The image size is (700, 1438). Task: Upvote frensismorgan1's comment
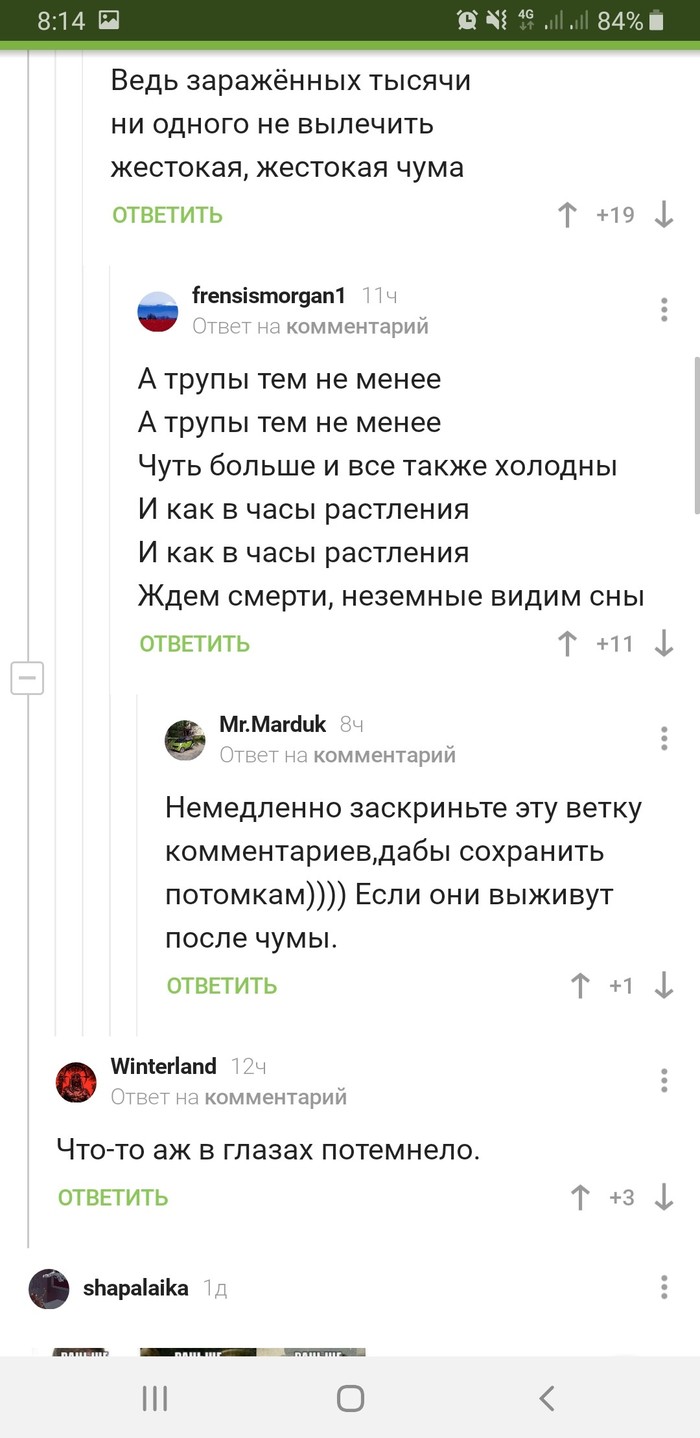(x=567, y=644)
